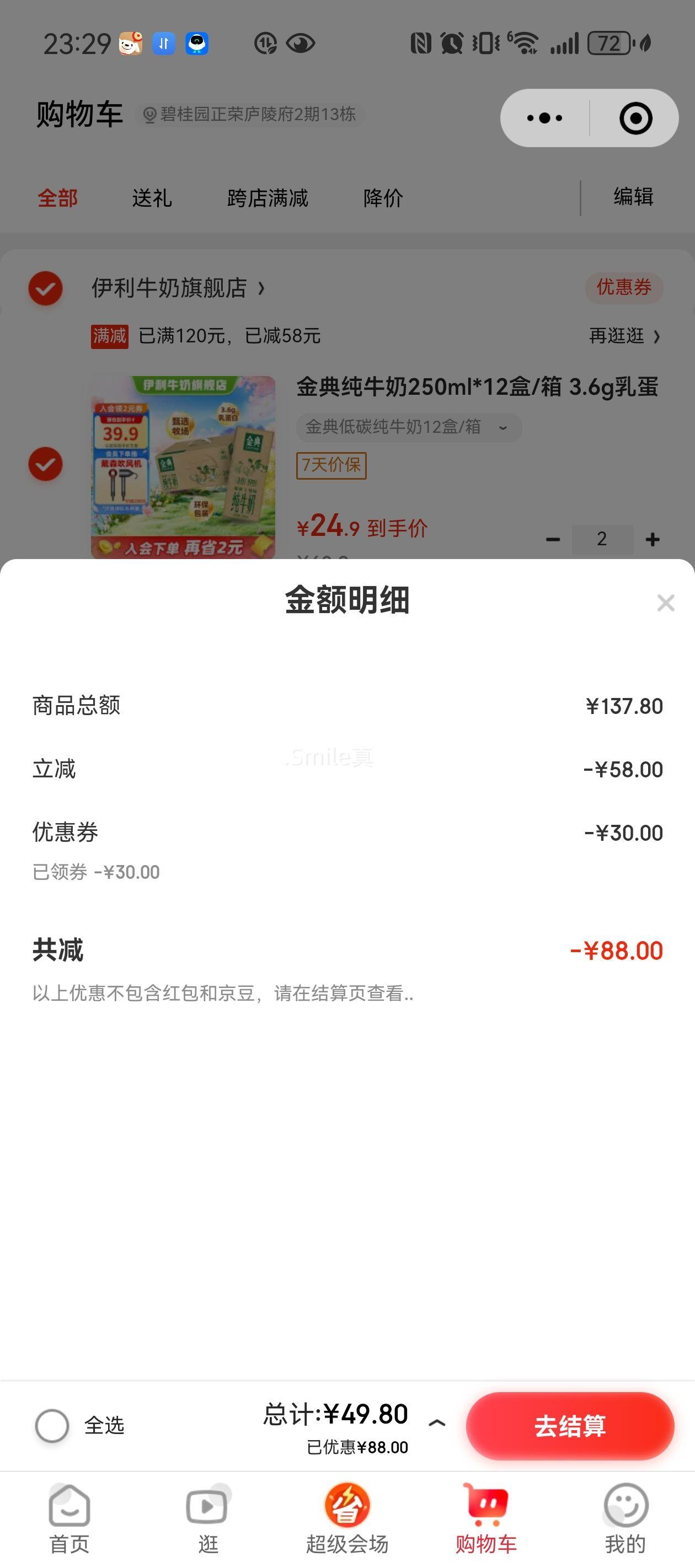The image size is (695, 1568).
Task: Close the mini program with the circle button
Action: pyautogui.click(x=635, y=118)
